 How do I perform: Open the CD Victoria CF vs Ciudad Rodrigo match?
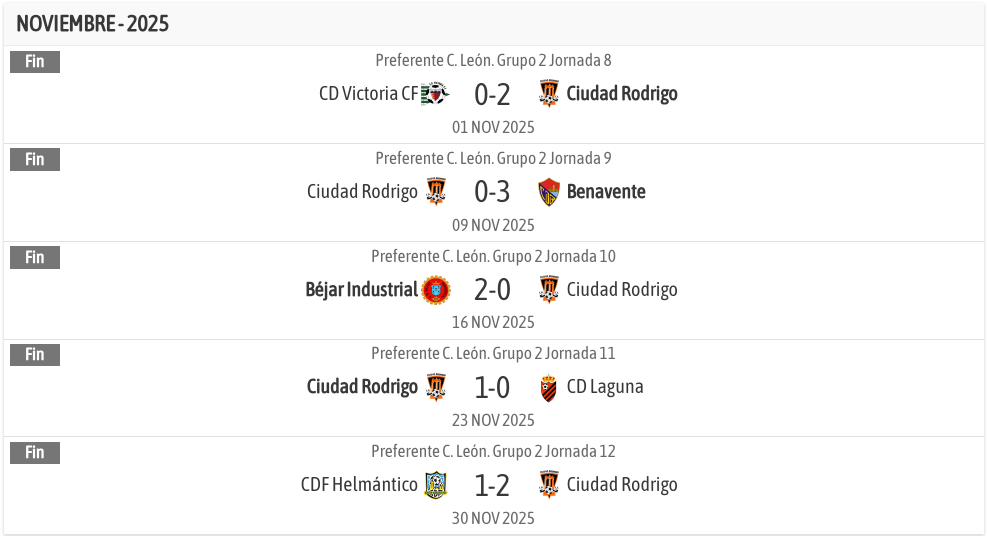click(492, 95)
